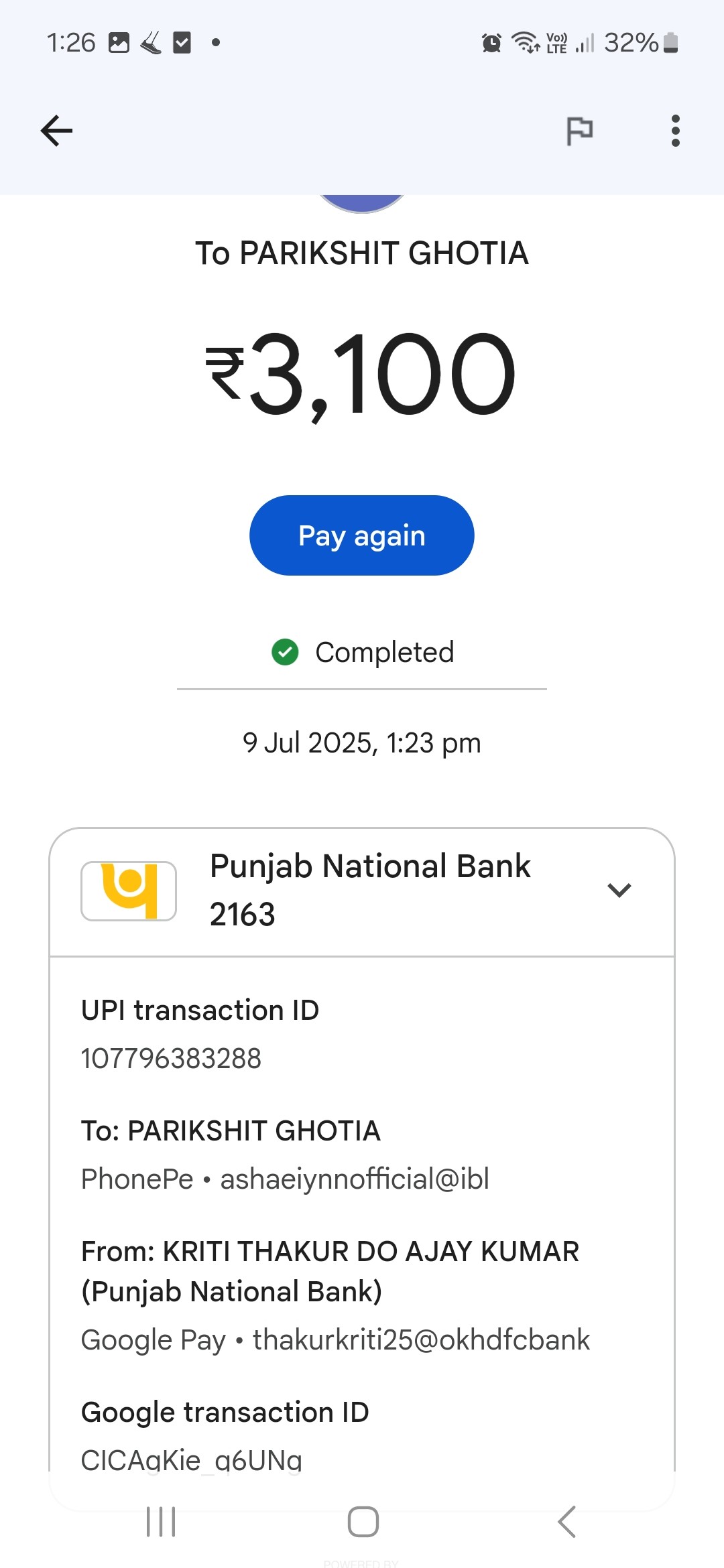Open the three-dot overflow menu
The width and height of the screenshot is (724, 1568).
pyautogui.click(x=676, y=131)
